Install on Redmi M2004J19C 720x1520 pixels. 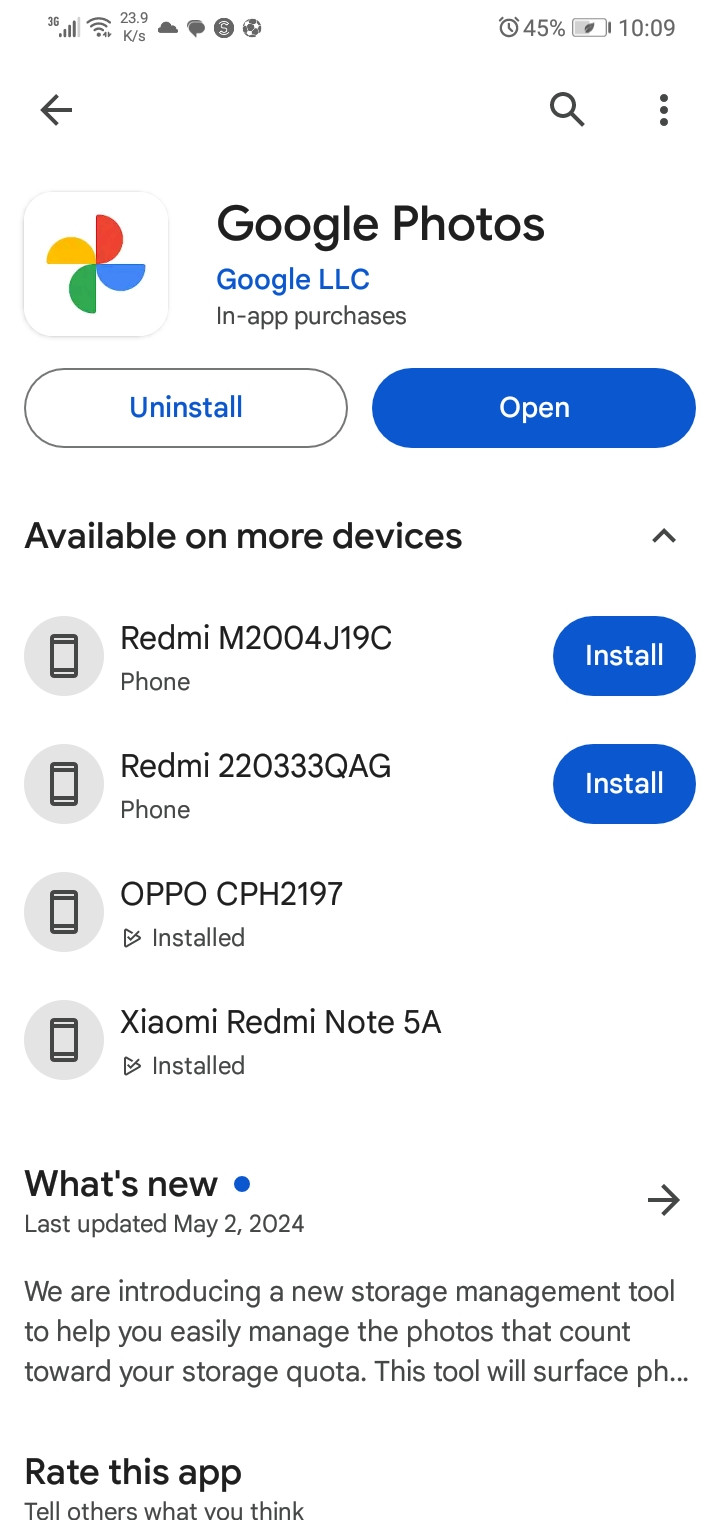tap(624, 656)
